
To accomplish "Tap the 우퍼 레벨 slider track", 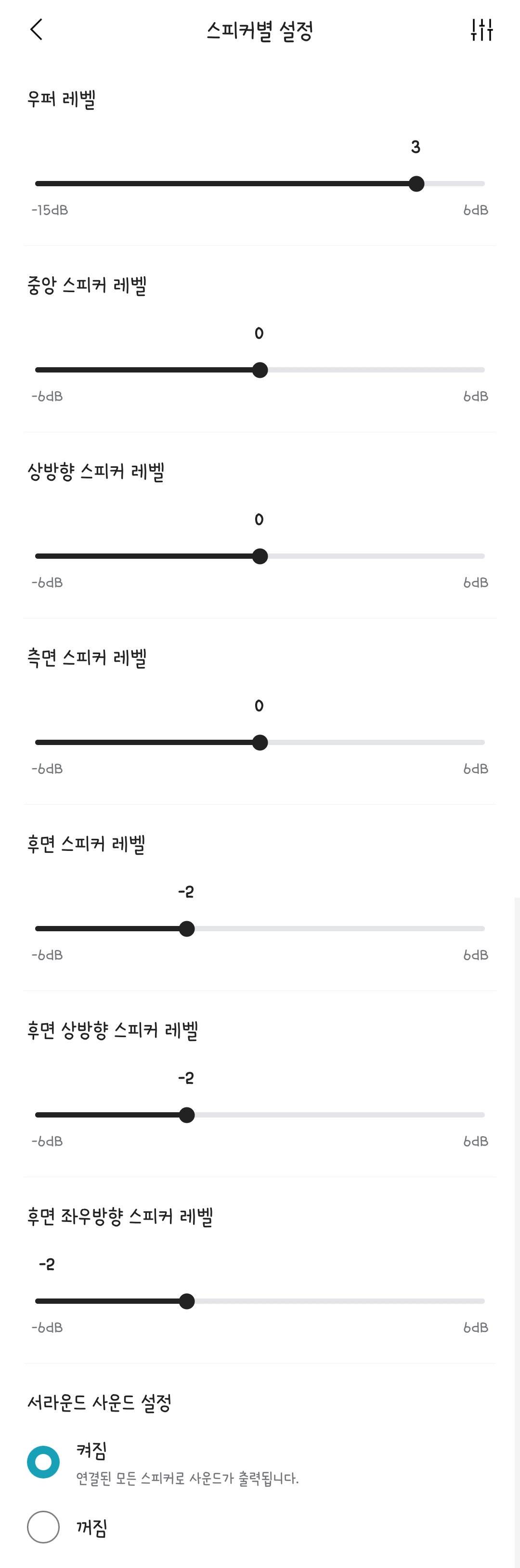I will [260, 183].
